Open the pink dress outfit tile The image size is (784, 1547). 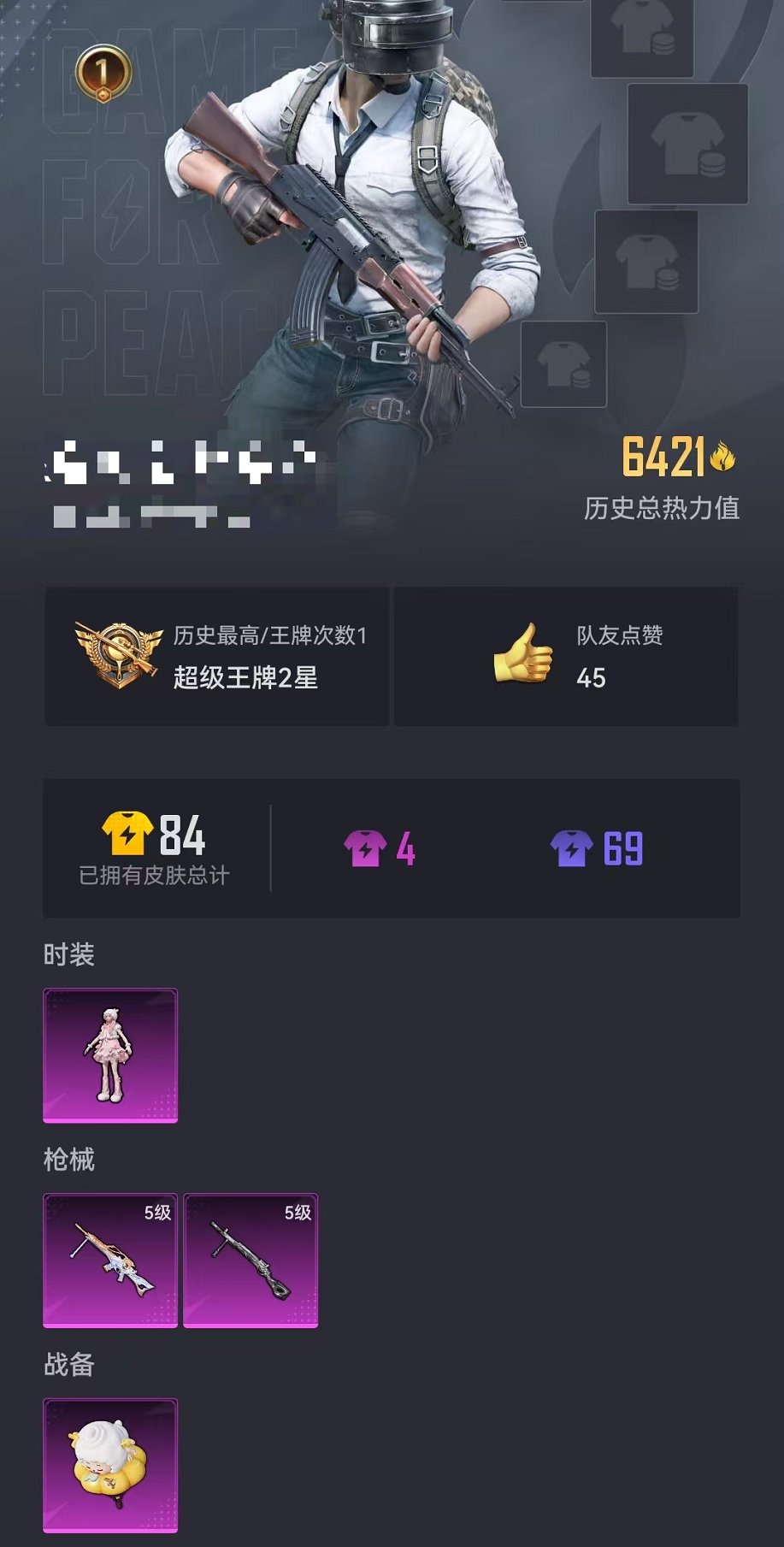(110, 1055)
